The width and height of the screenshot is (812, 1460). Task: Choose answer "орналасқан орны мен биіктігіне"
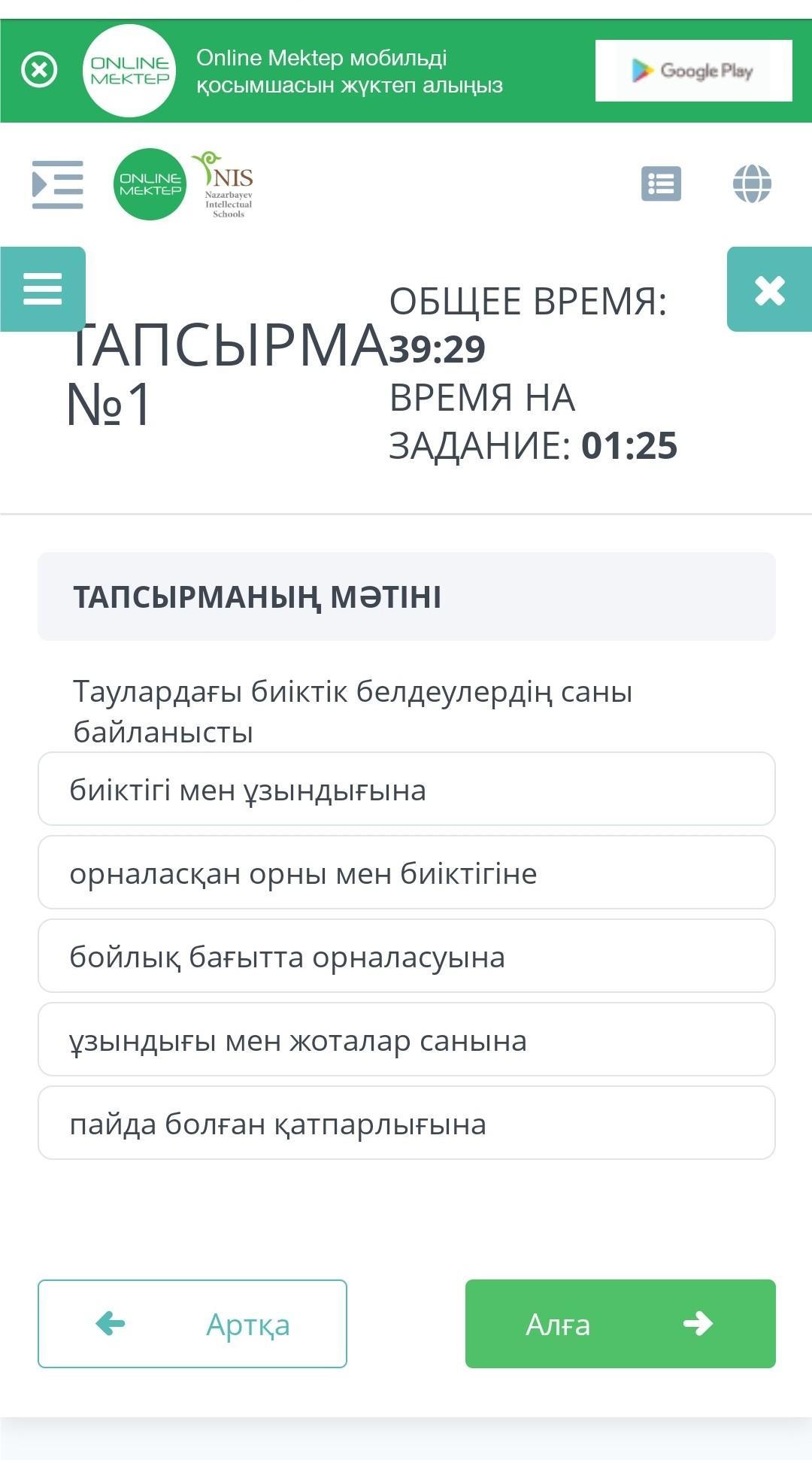[x=407, y=873]
